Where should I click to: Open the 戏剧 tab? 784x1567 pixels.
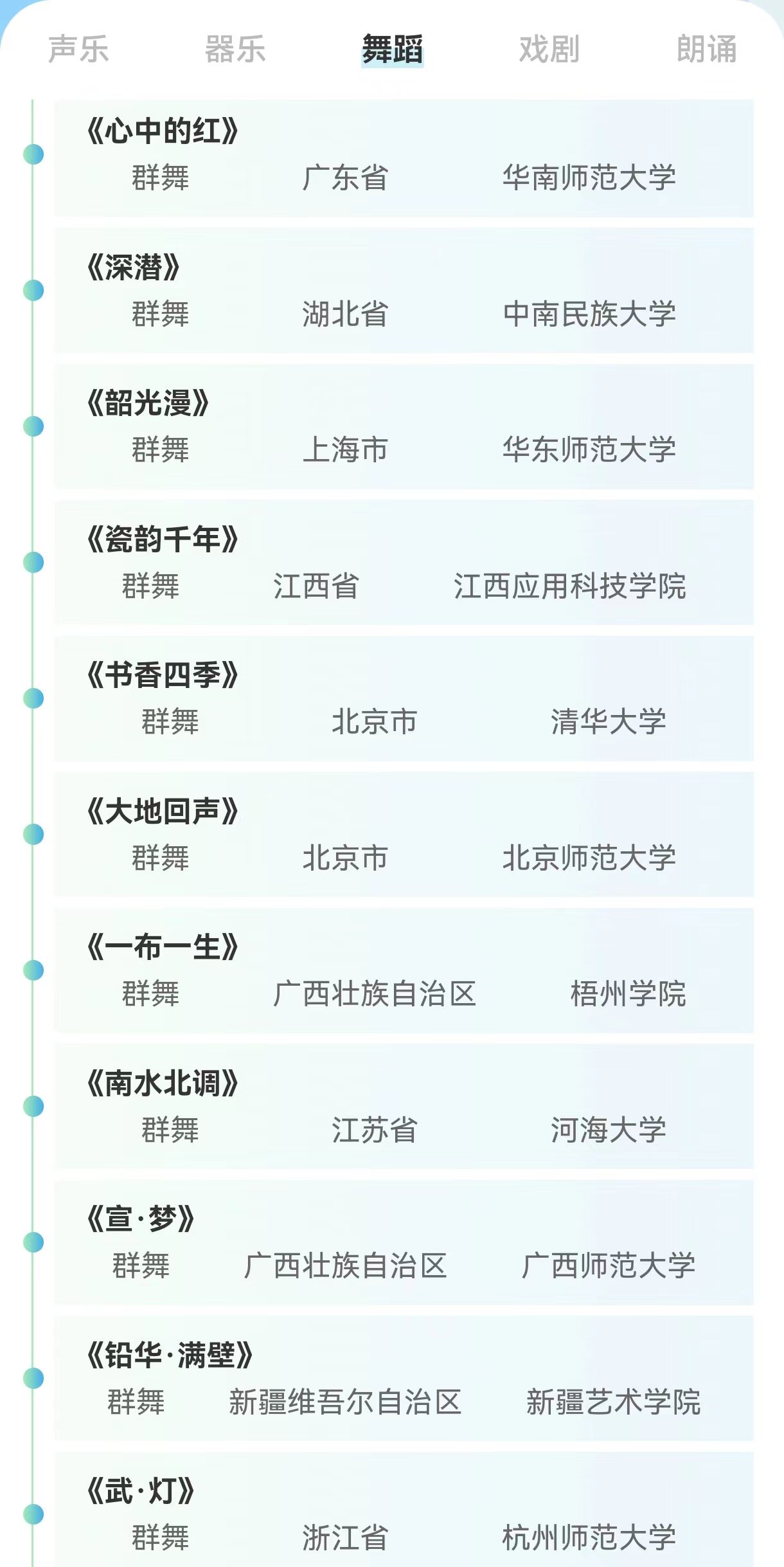click(549, 50)
